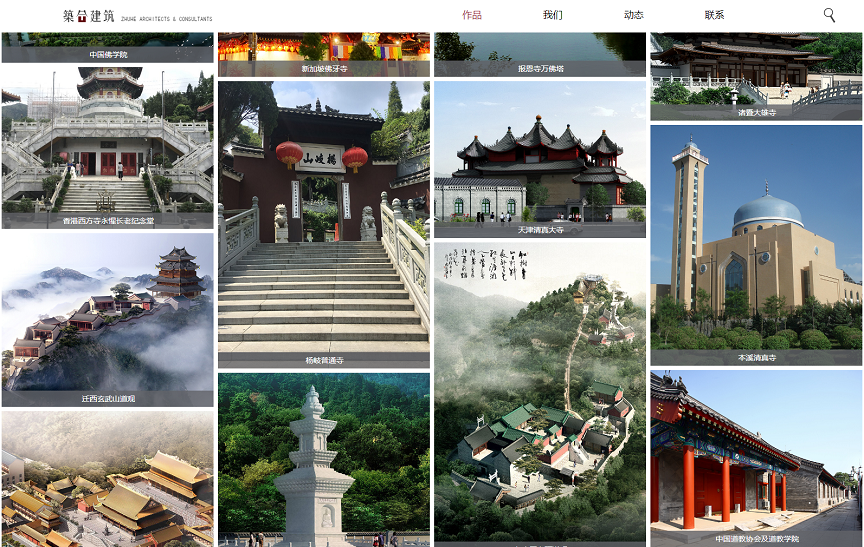View the 新加坡佛牙寺 project
Screen dimensions: 864x547
324,55
